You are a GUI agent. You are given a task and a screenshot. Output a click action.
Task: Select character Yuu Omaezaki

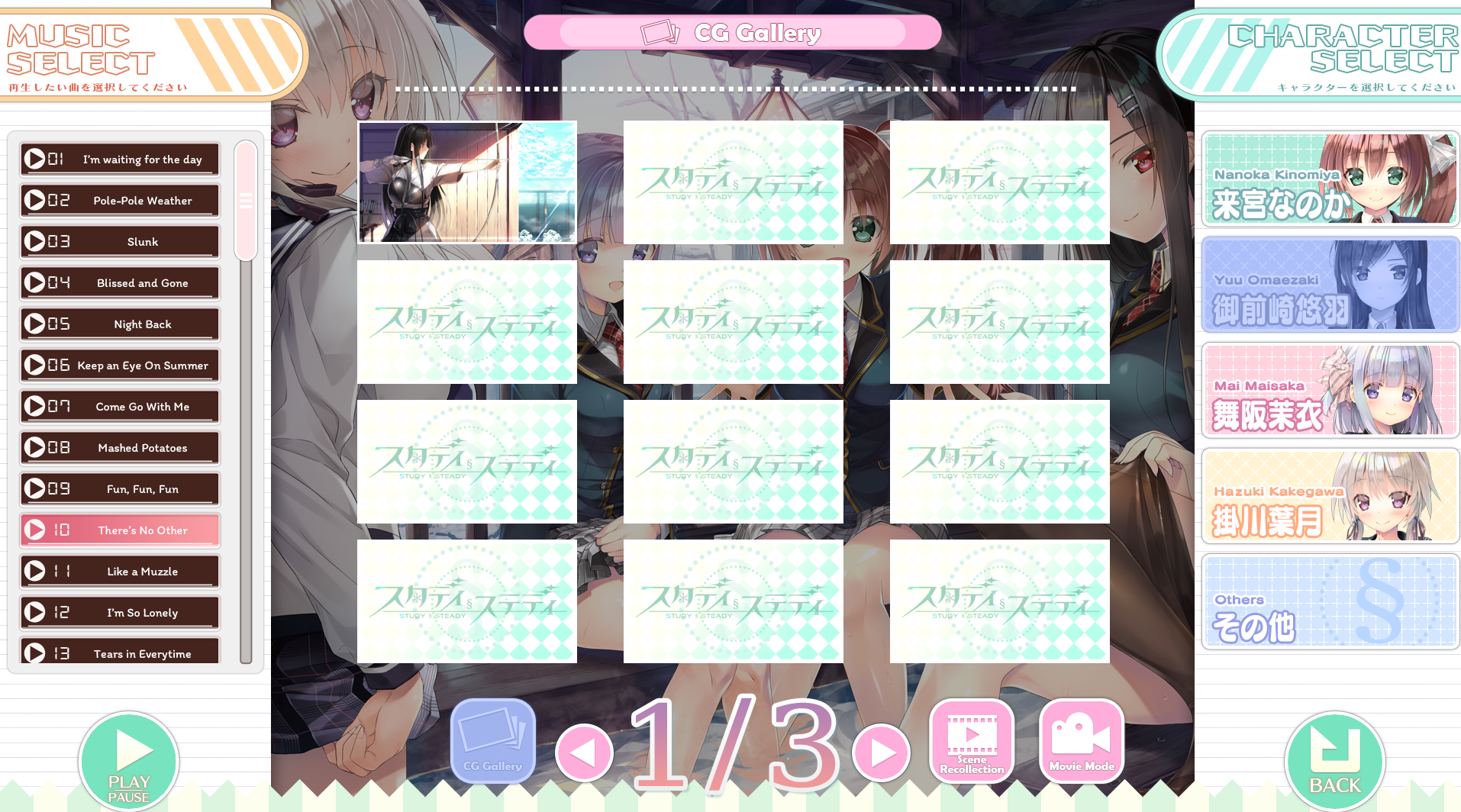[1330, 285]
